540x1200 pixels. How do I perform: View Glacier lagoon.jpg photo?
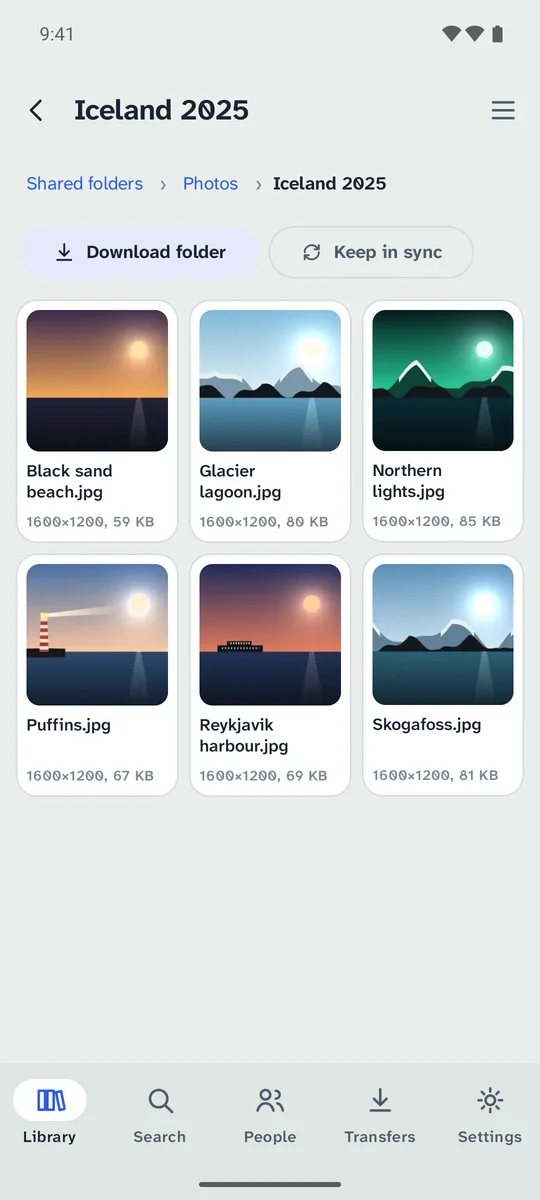click(270, 421)
